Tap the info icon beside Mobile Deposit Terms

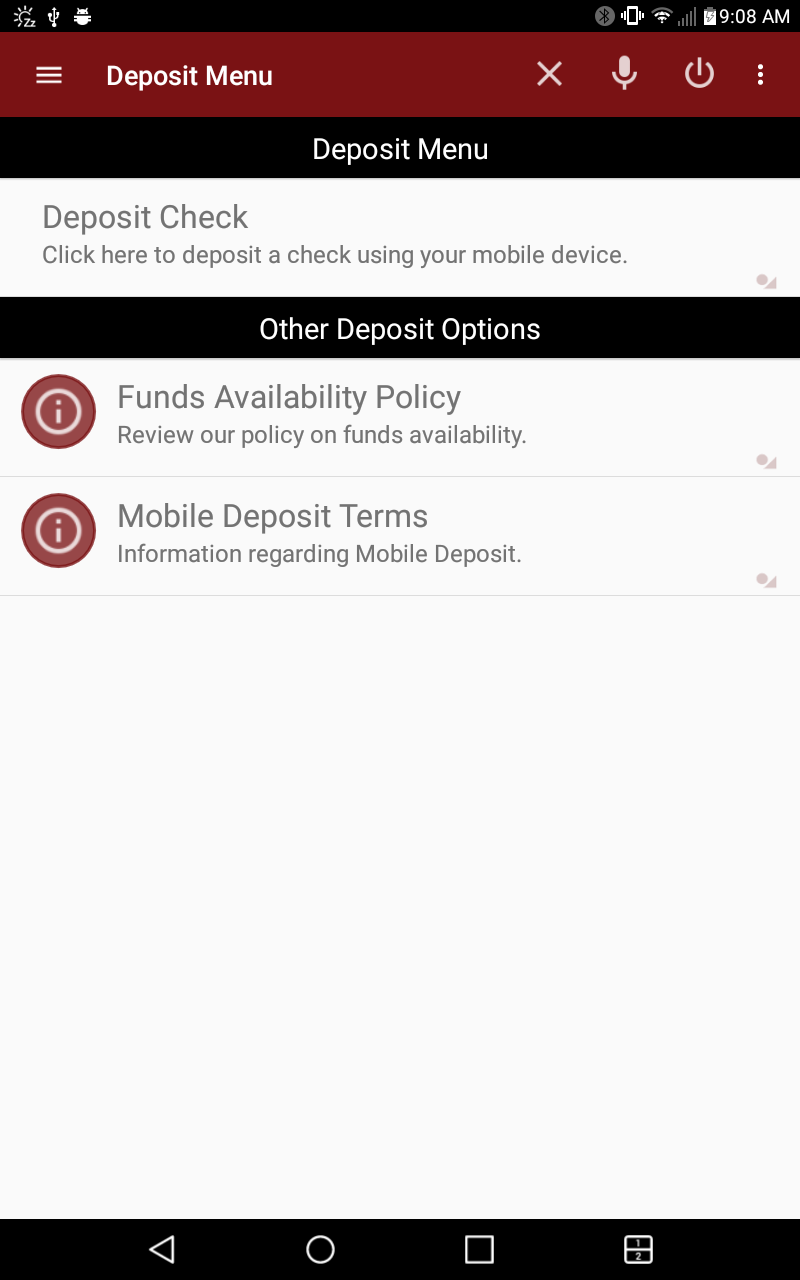pyautogui.click(x=58, y=530)
